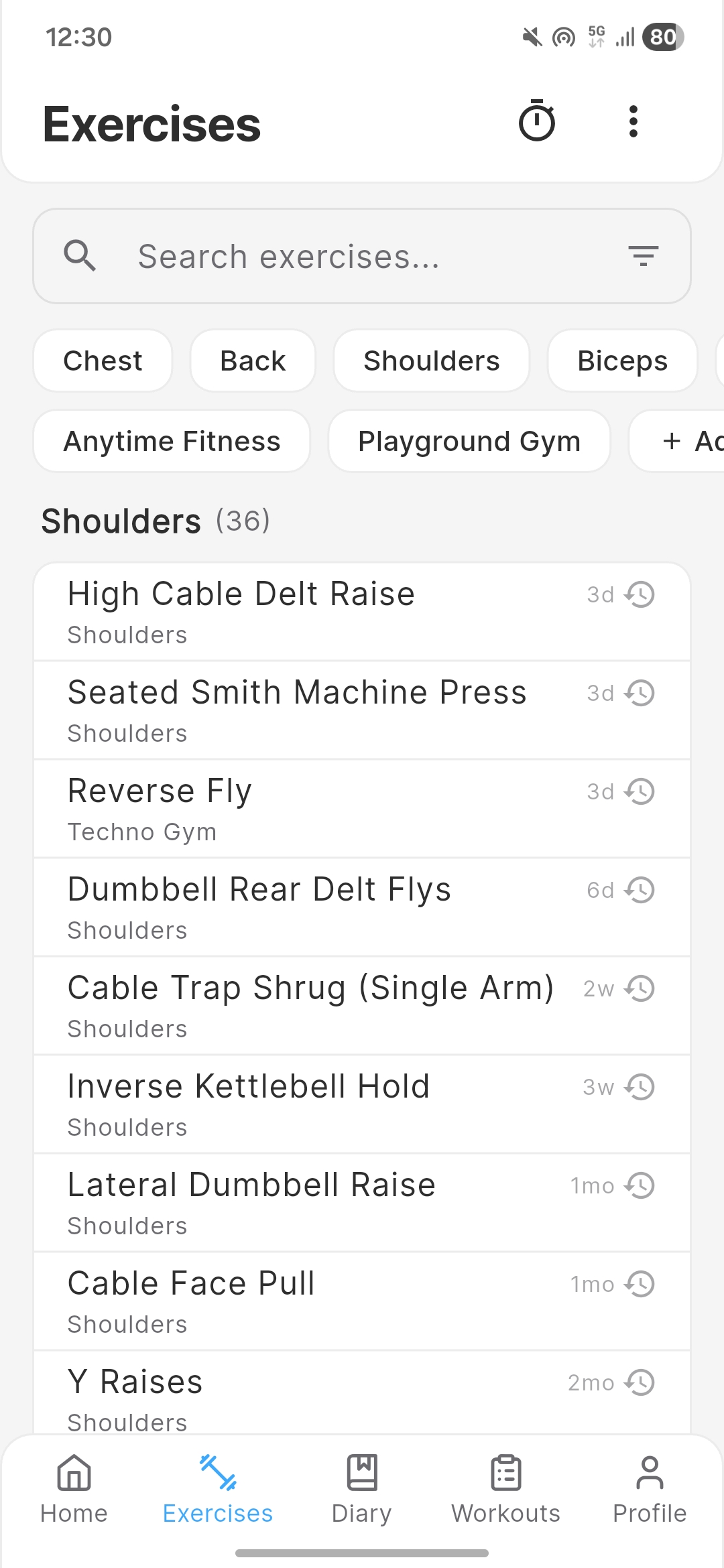View history for Lateral Dumbbell Raise
Image resolution: width=724 pixels, height=1568 pixels.
pos(640,1185)
